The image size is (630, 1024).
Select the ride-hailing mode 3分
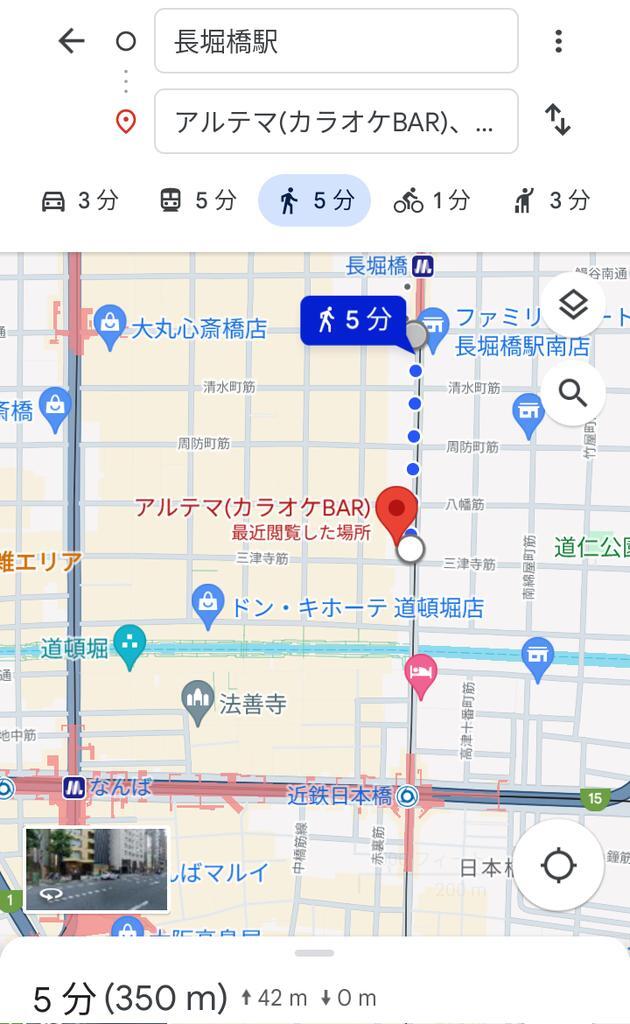tap(551, 200)
